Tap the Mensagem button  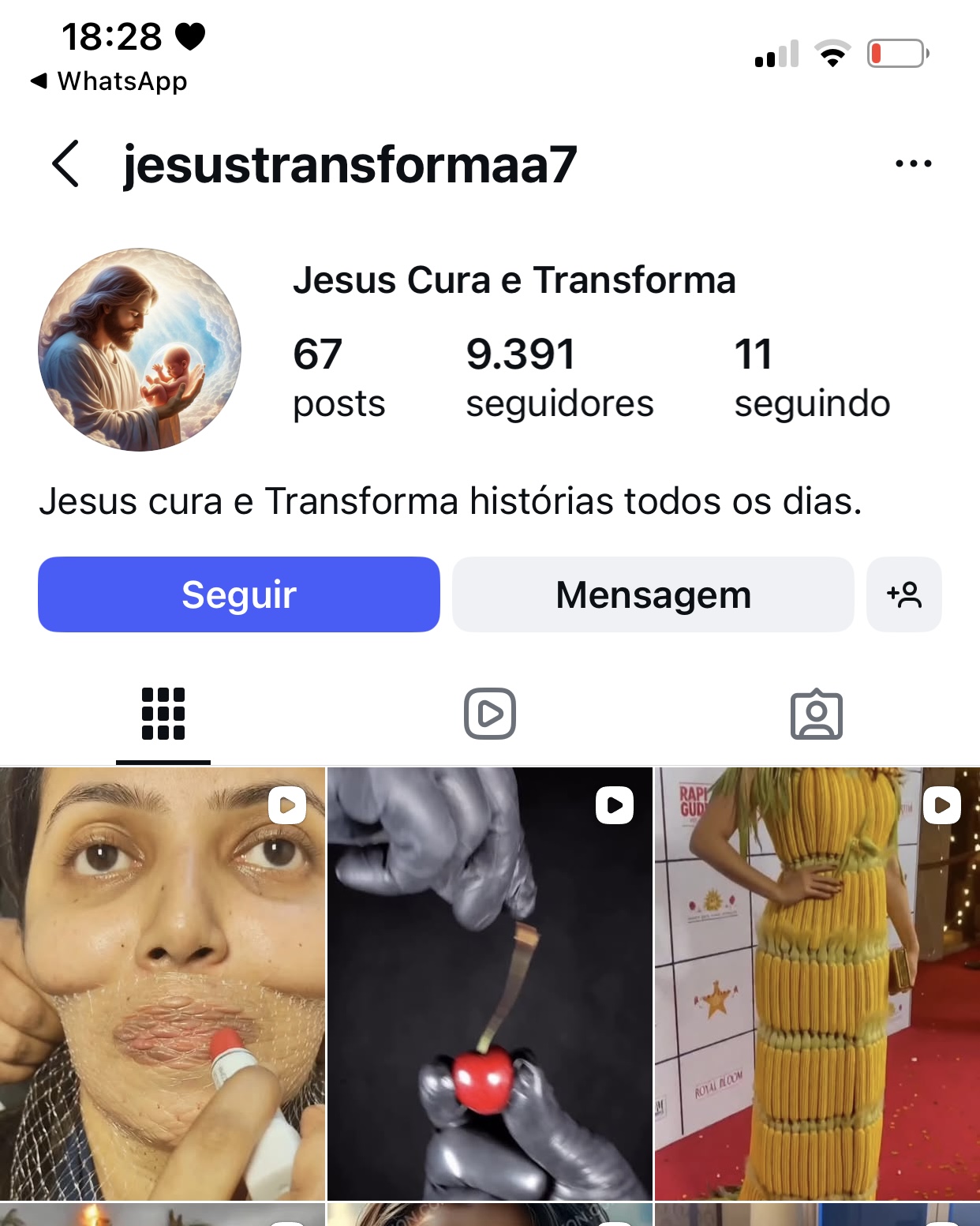coord(653,594)
